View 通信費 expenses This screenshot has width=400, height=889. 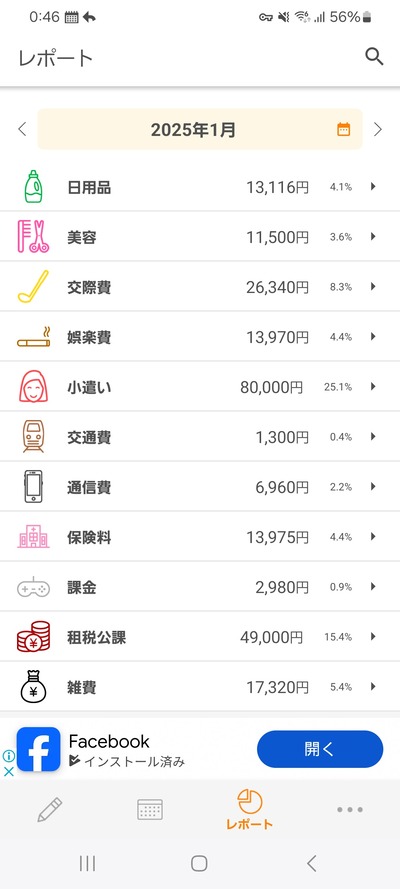(200, 486)
